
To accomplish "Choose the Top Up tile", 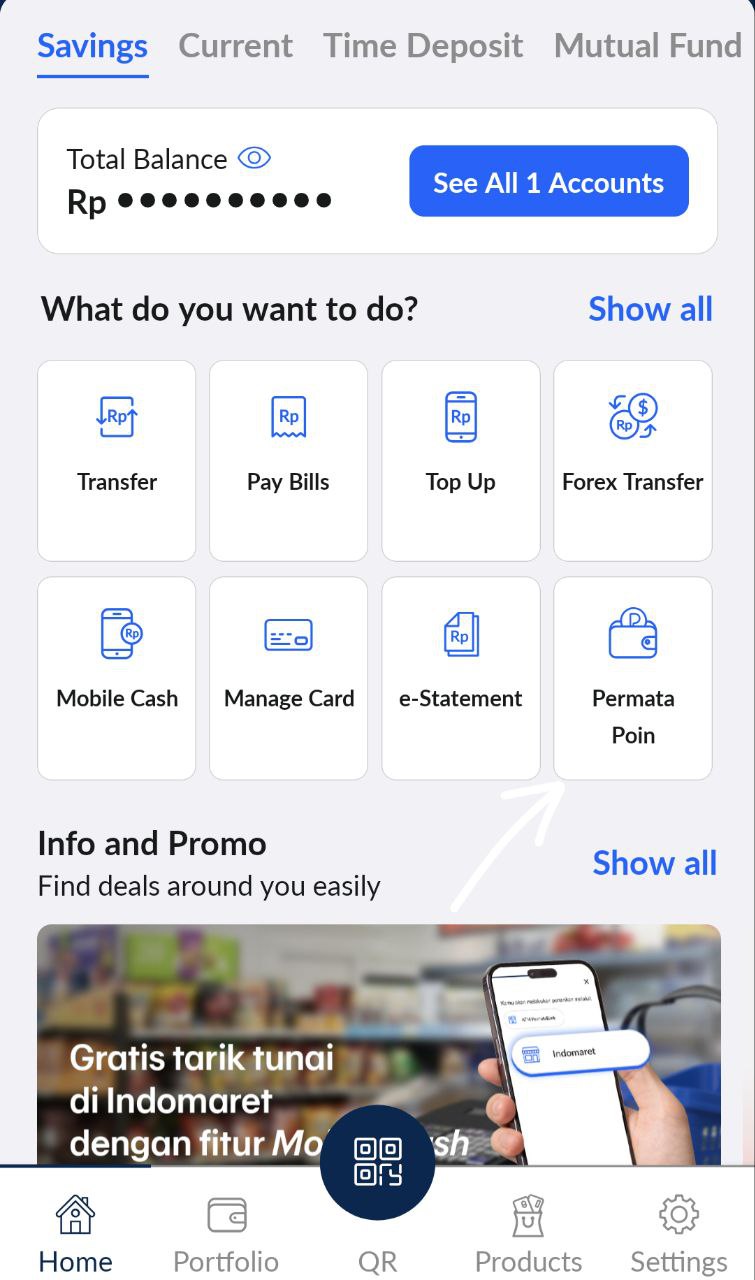I will (461, 461).
